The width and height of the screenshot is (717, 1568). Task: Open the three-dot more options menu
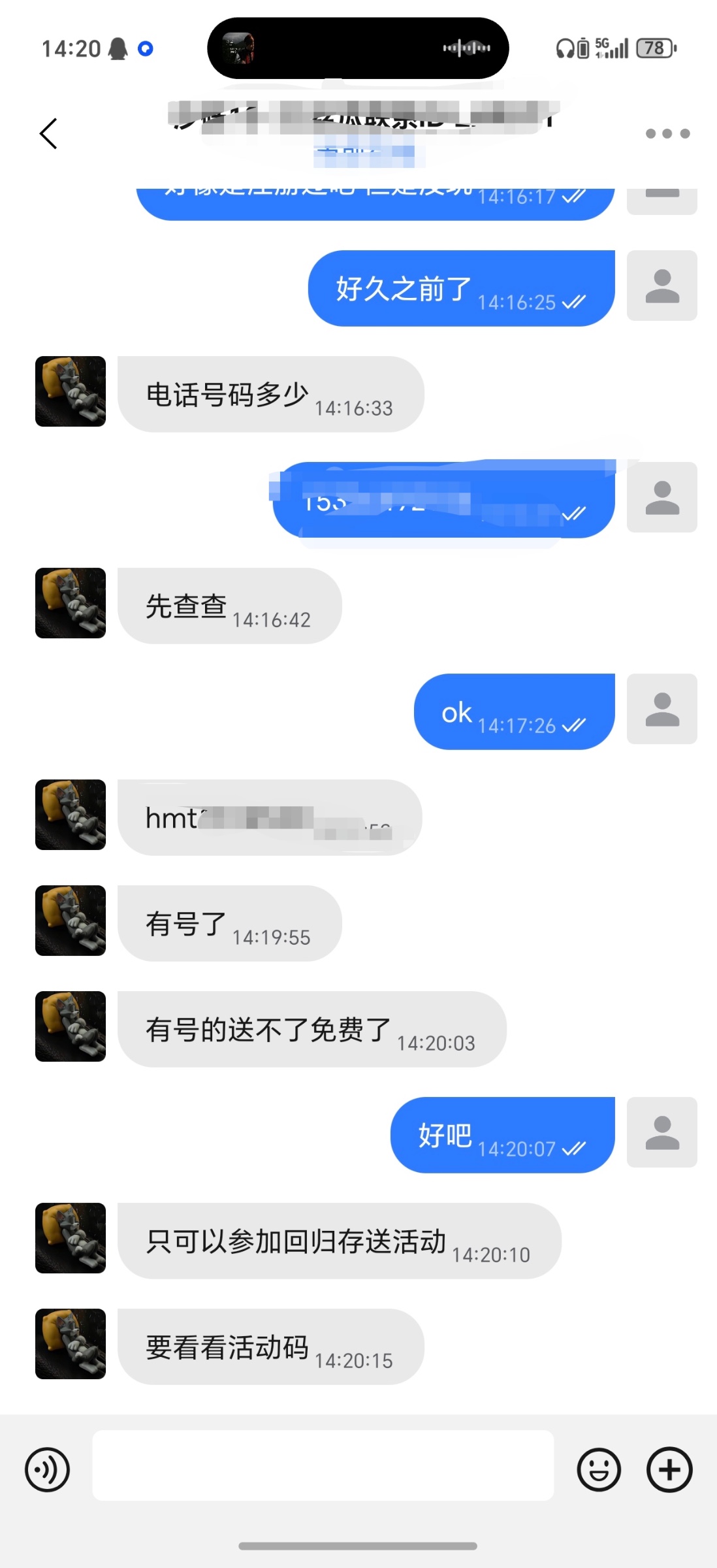(x=667, y=134)
